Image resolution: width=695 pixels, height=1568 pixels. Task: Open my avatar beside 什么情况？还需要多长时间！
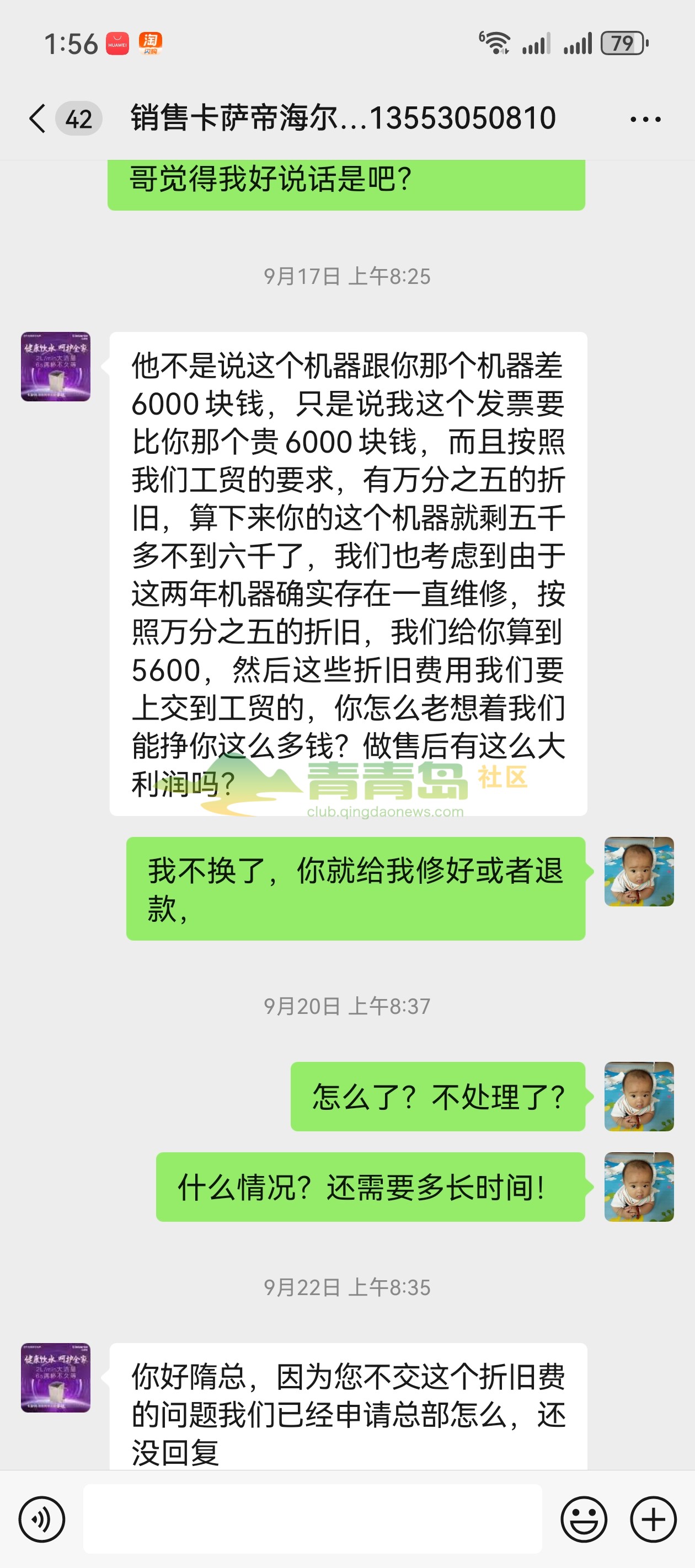point(638,1186)
